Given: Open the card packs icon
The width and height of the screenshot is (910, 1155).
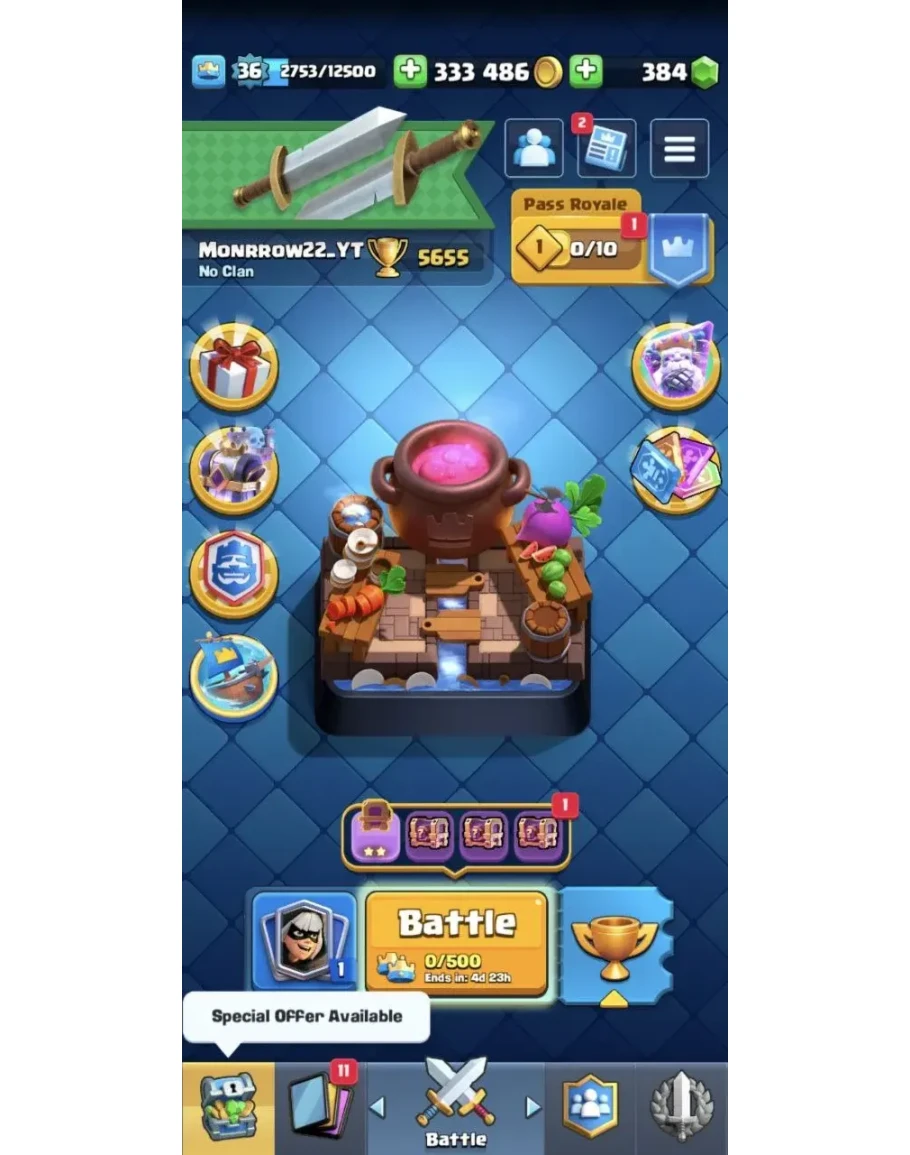Looking at the screenshot, I should pos(676,470).
